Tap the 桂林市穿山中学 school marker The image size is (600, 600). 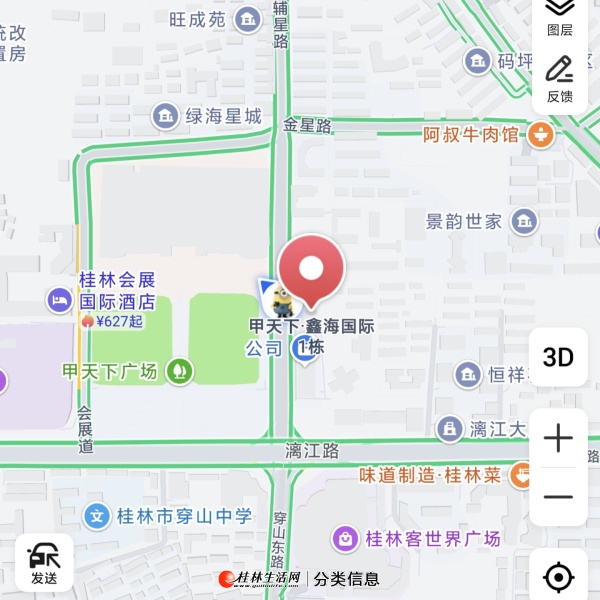pyautogui.click(x=97, y=517)
